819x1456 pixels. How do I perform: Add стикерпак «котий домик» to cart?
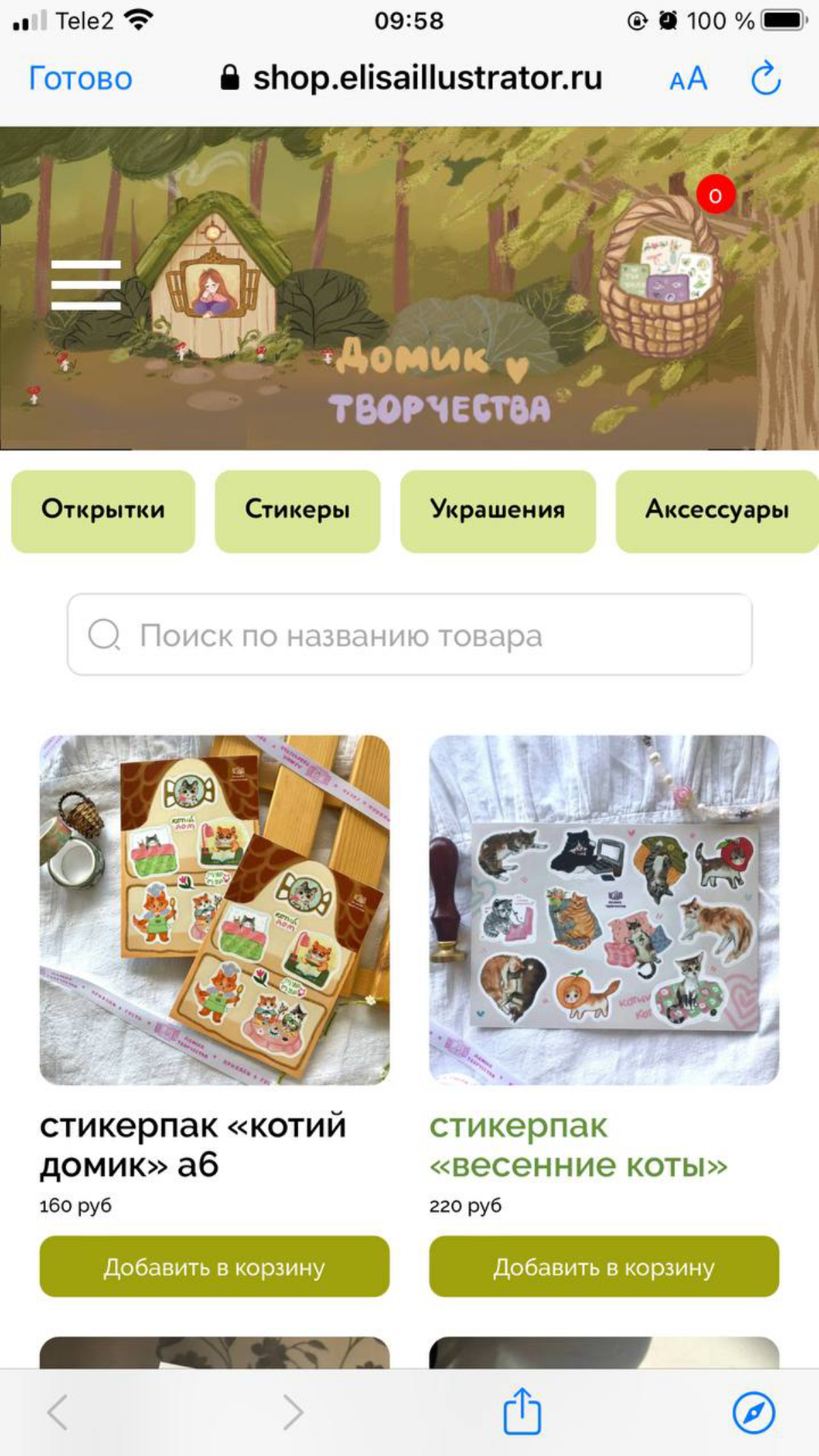216,1267
